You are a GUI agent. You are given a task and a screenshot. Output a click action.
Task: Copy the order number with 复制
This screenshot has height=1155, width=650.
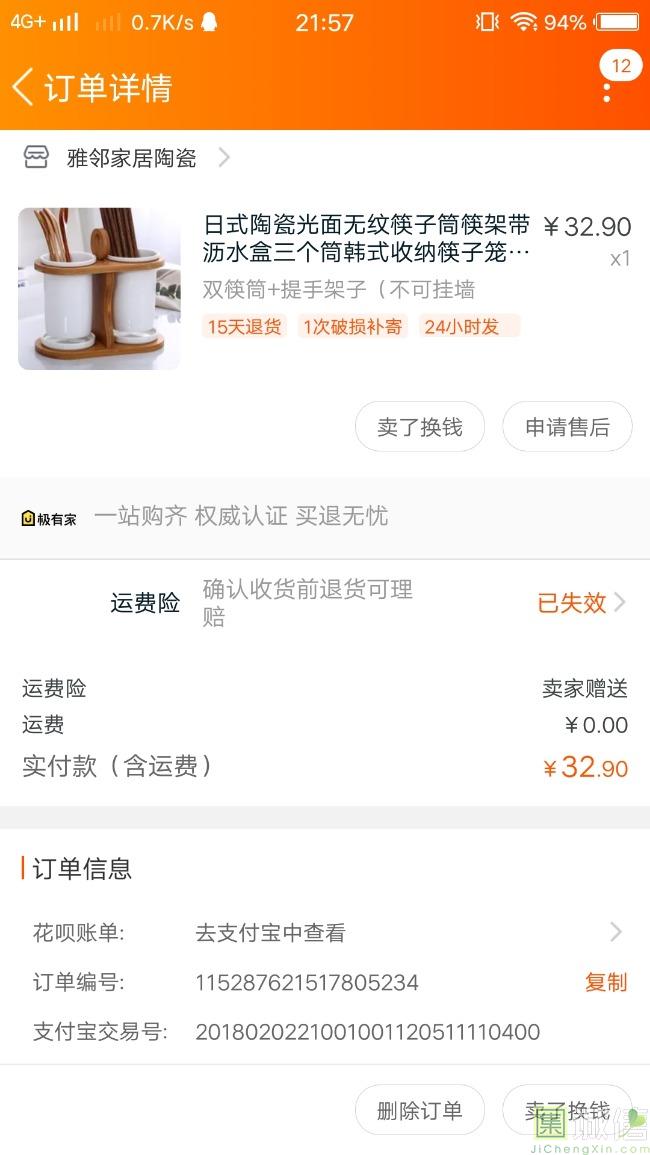pos(605,982)
